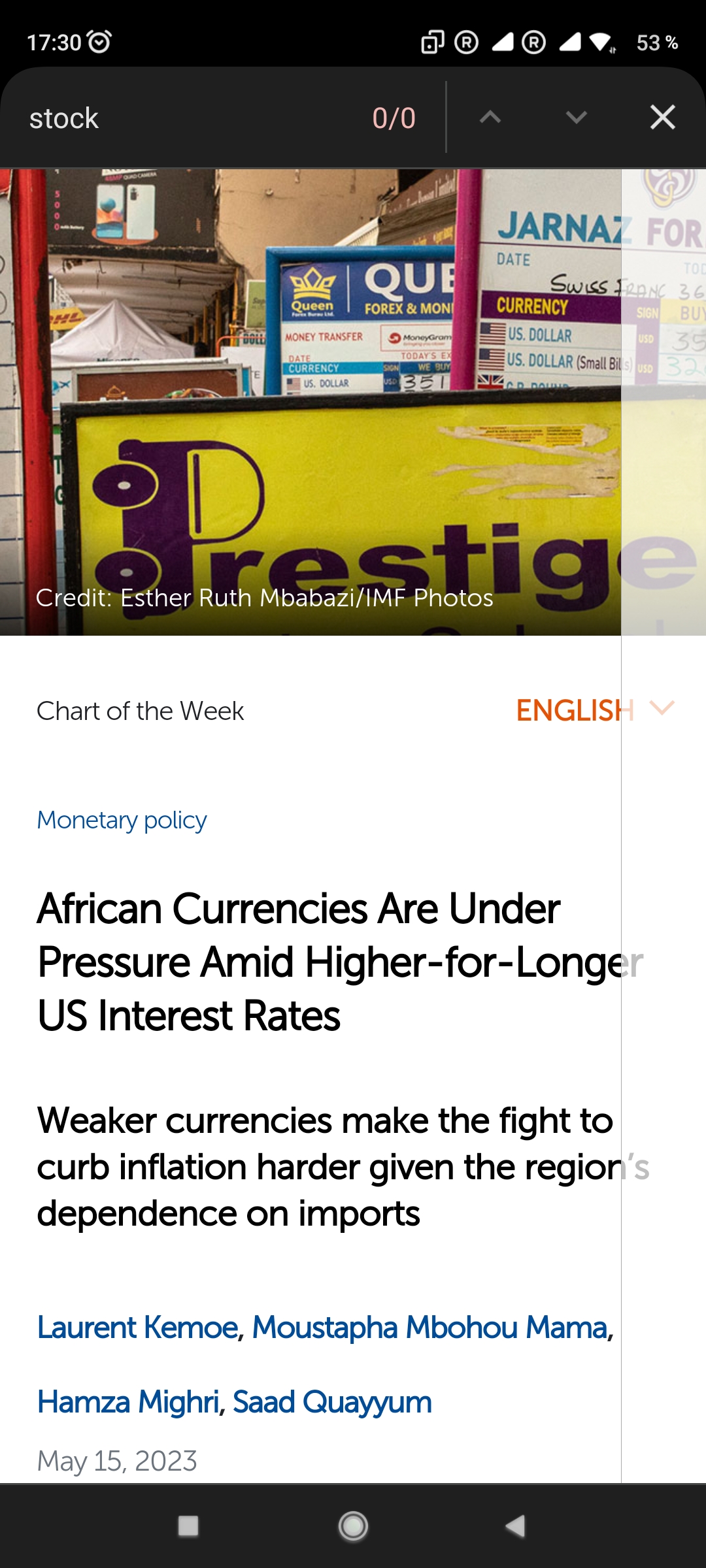The height and width of the screenshot is (1568, 706).
Task: Open Moustapha Mbohou Mama's author page
Action: tap(430, 1328)
